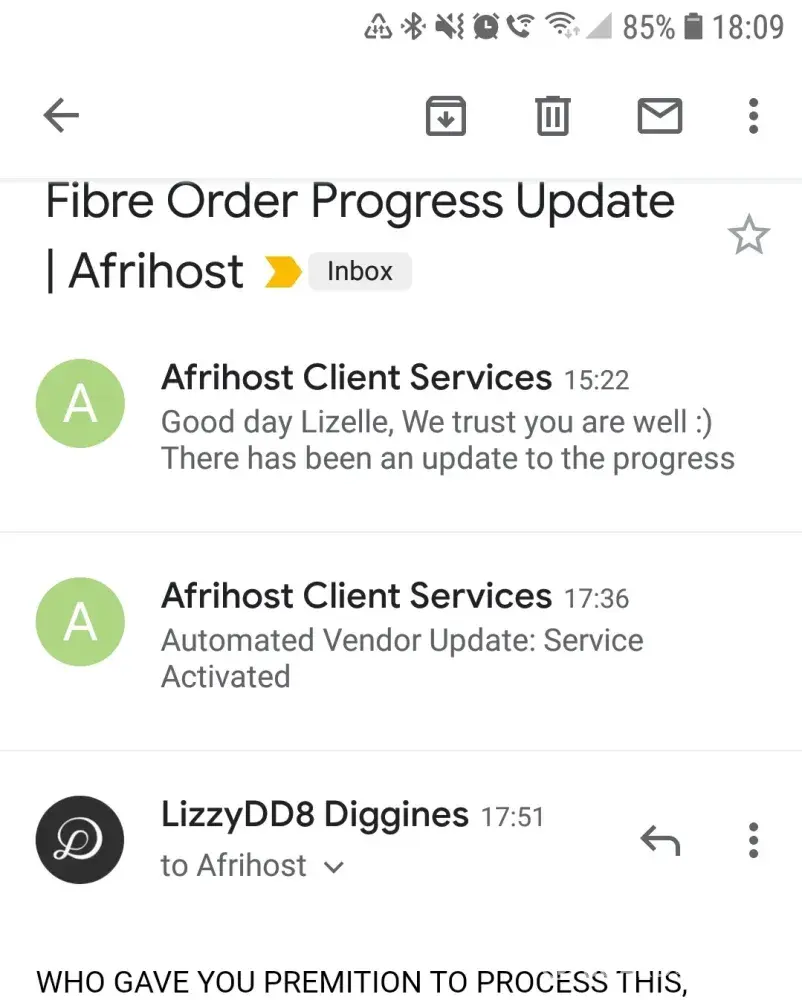Screen dimensions: 802x1000
Task: Go back to the inbox list
Action: pyautogui.click(x=61, y=117)
